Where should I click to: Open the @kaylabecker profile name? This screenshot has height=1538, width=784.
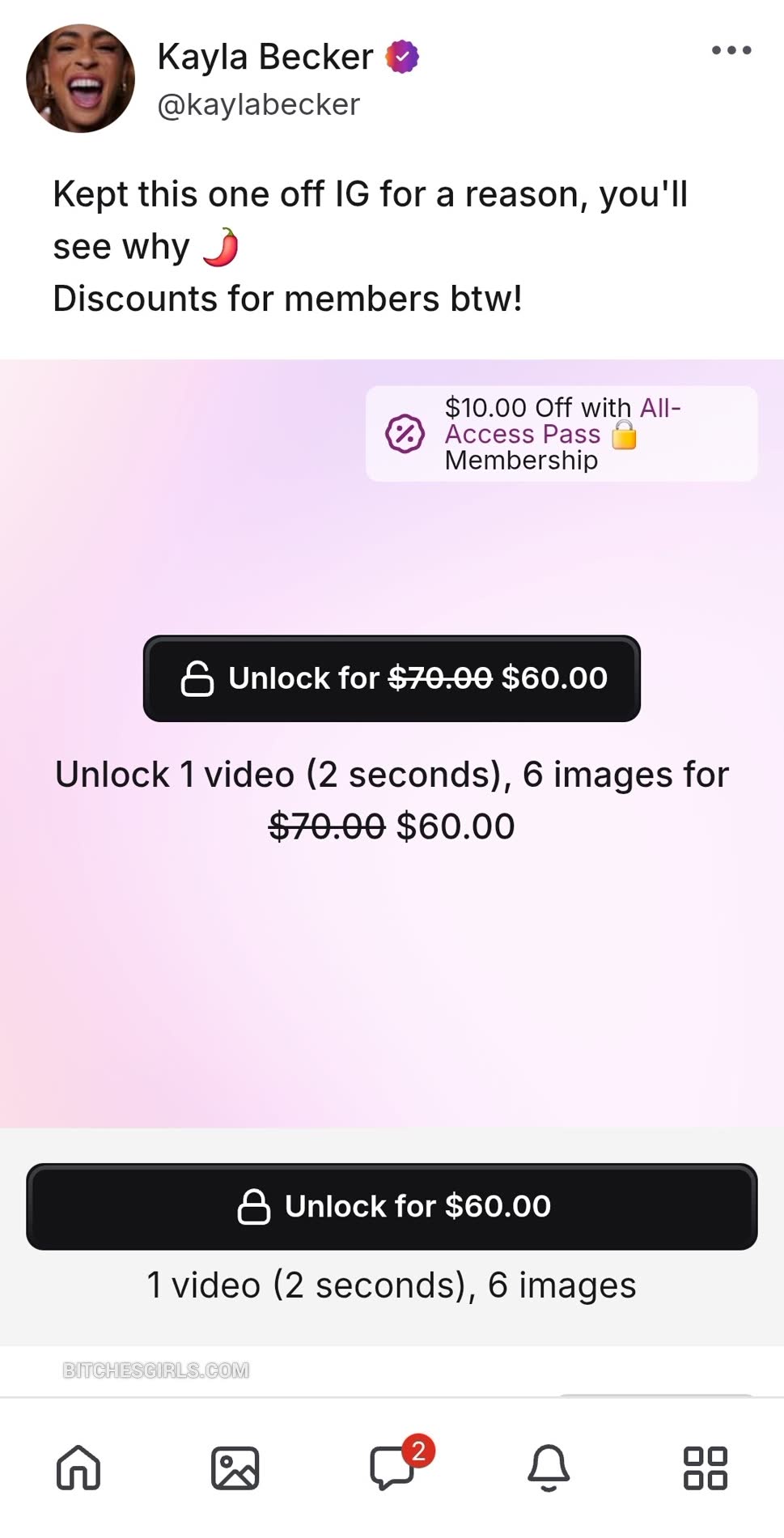(259, 104)
